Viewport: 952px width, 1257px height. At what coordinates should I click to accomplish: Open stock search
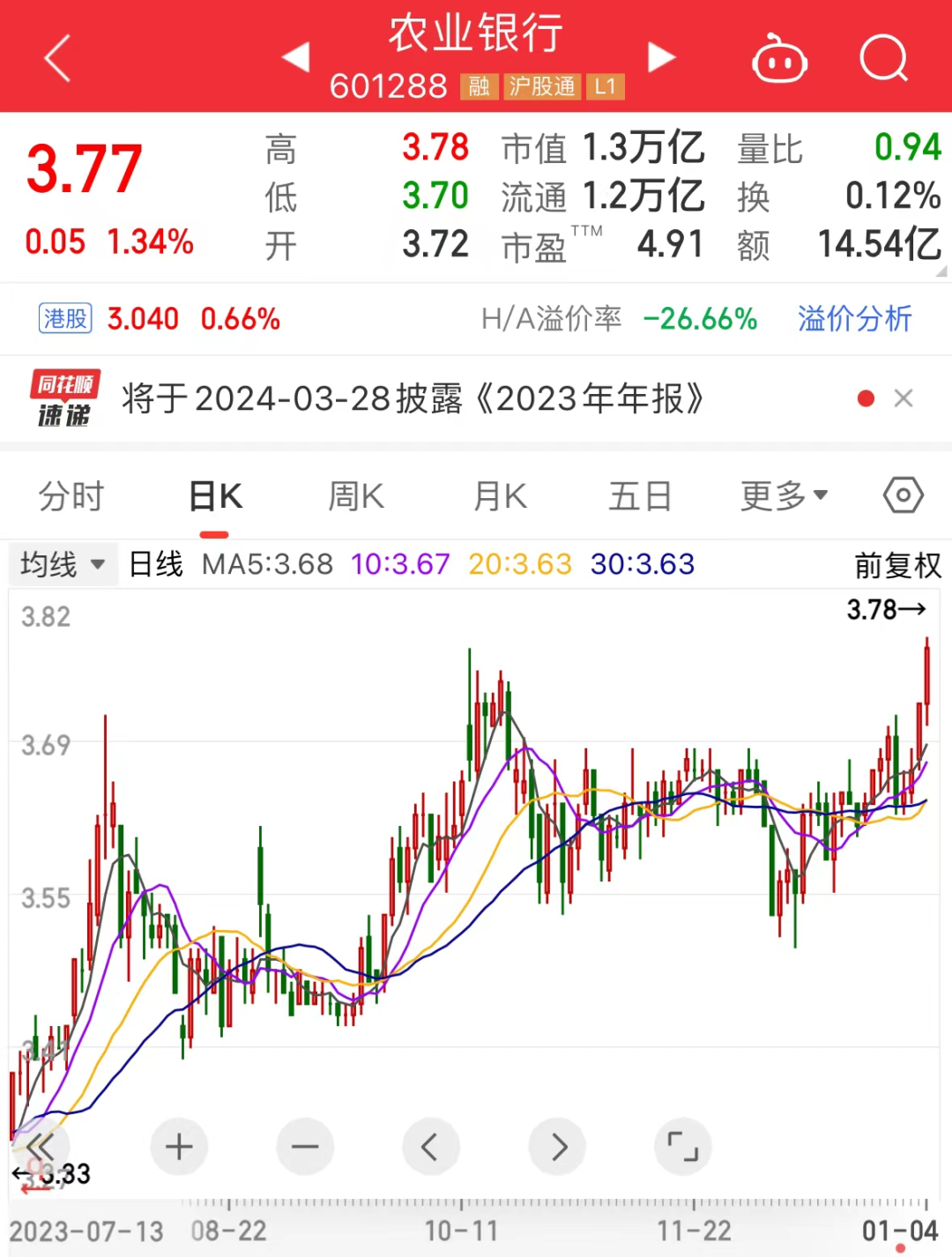point(883,59)
